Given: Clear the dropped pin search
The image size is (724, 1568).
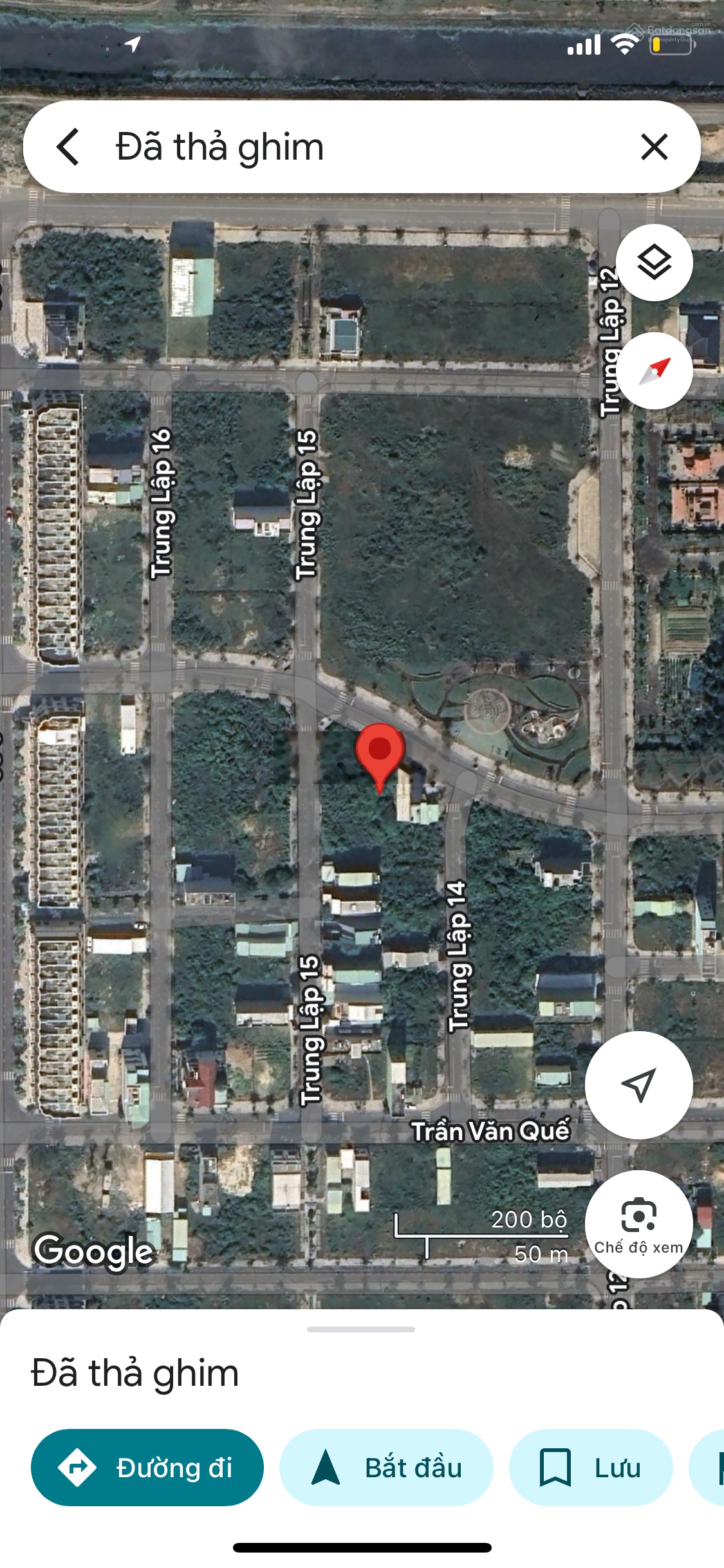Looking at the screenshot, I should coord(654,147).
